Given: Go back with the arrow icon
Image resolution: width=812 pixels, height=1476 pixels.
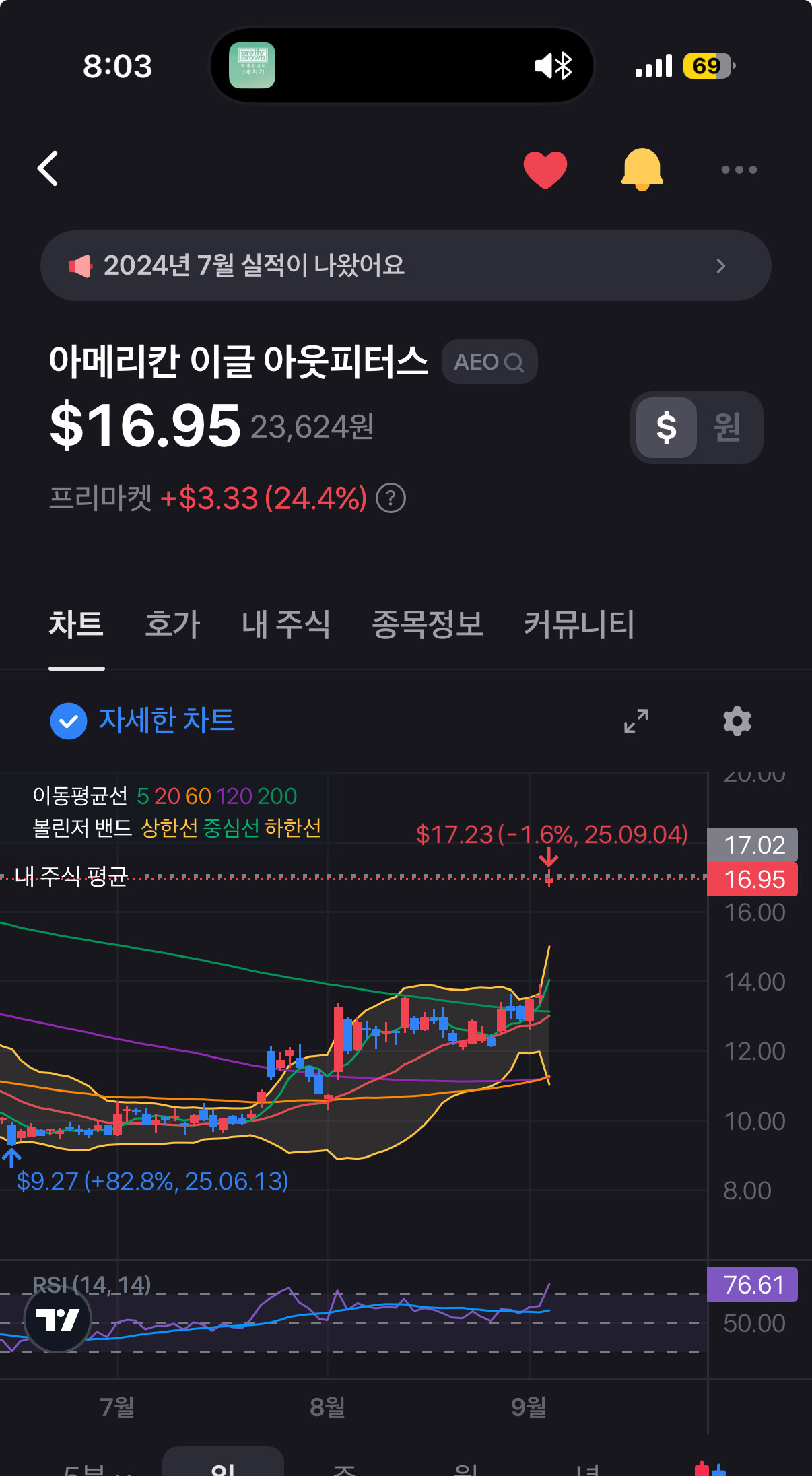Looking at the screenshot, I should click(48, 168).
